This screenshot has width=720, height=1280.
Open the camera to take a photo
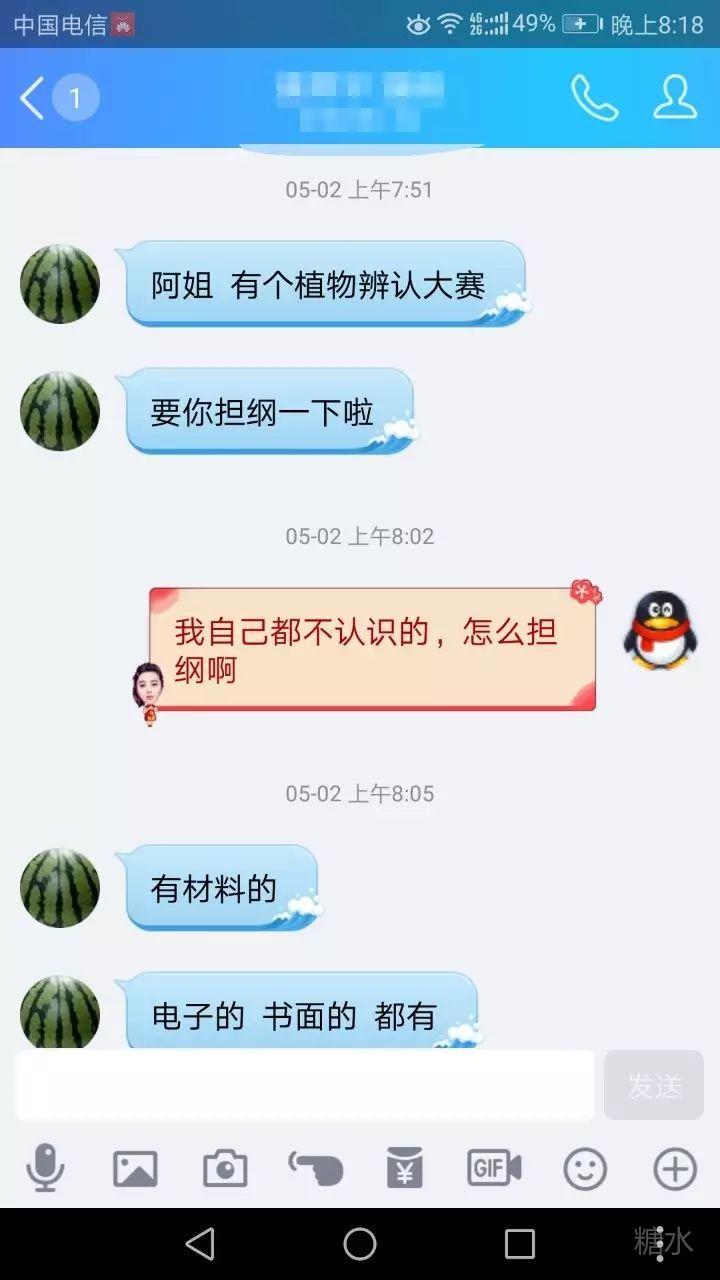tap(225, 1168)
